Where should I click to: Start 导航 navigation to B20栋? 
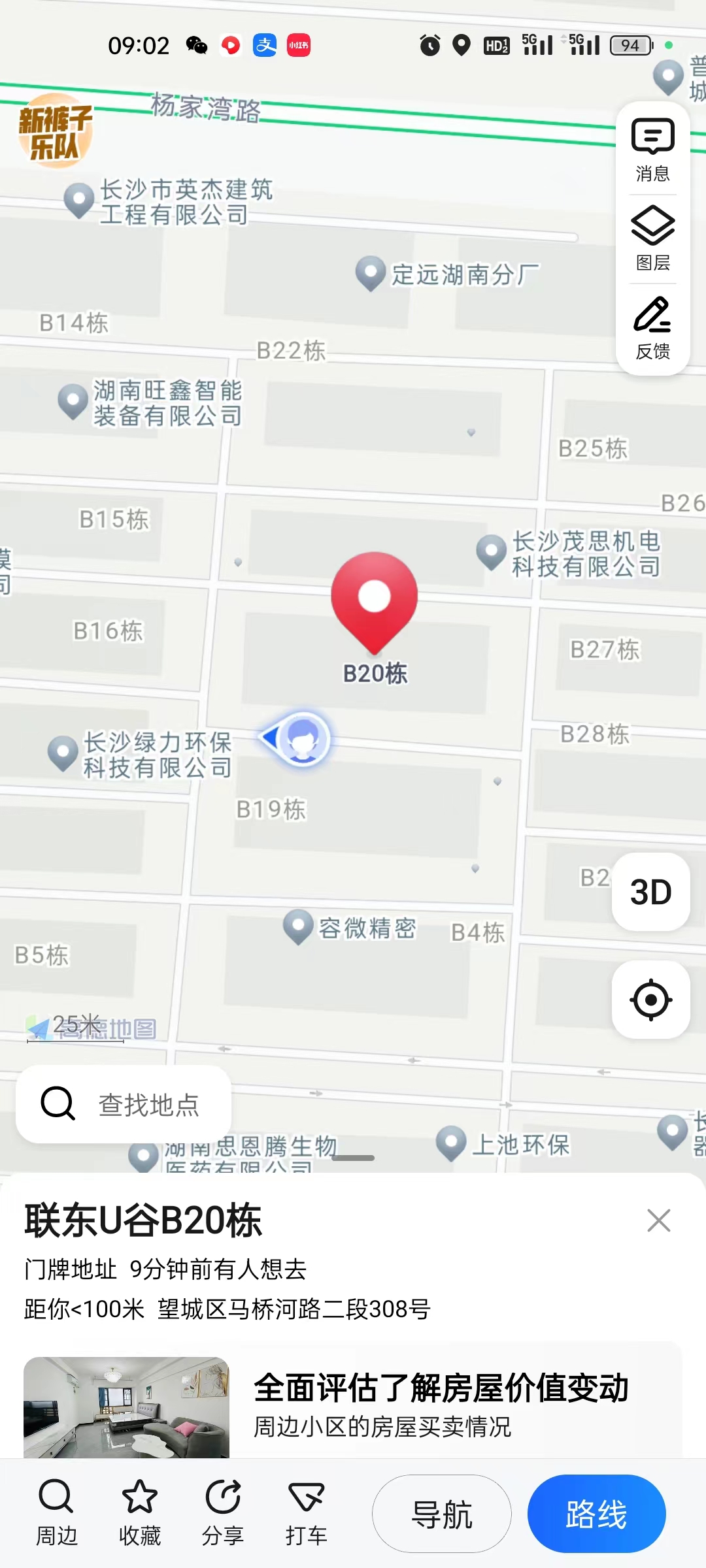tap(442, 1514)
